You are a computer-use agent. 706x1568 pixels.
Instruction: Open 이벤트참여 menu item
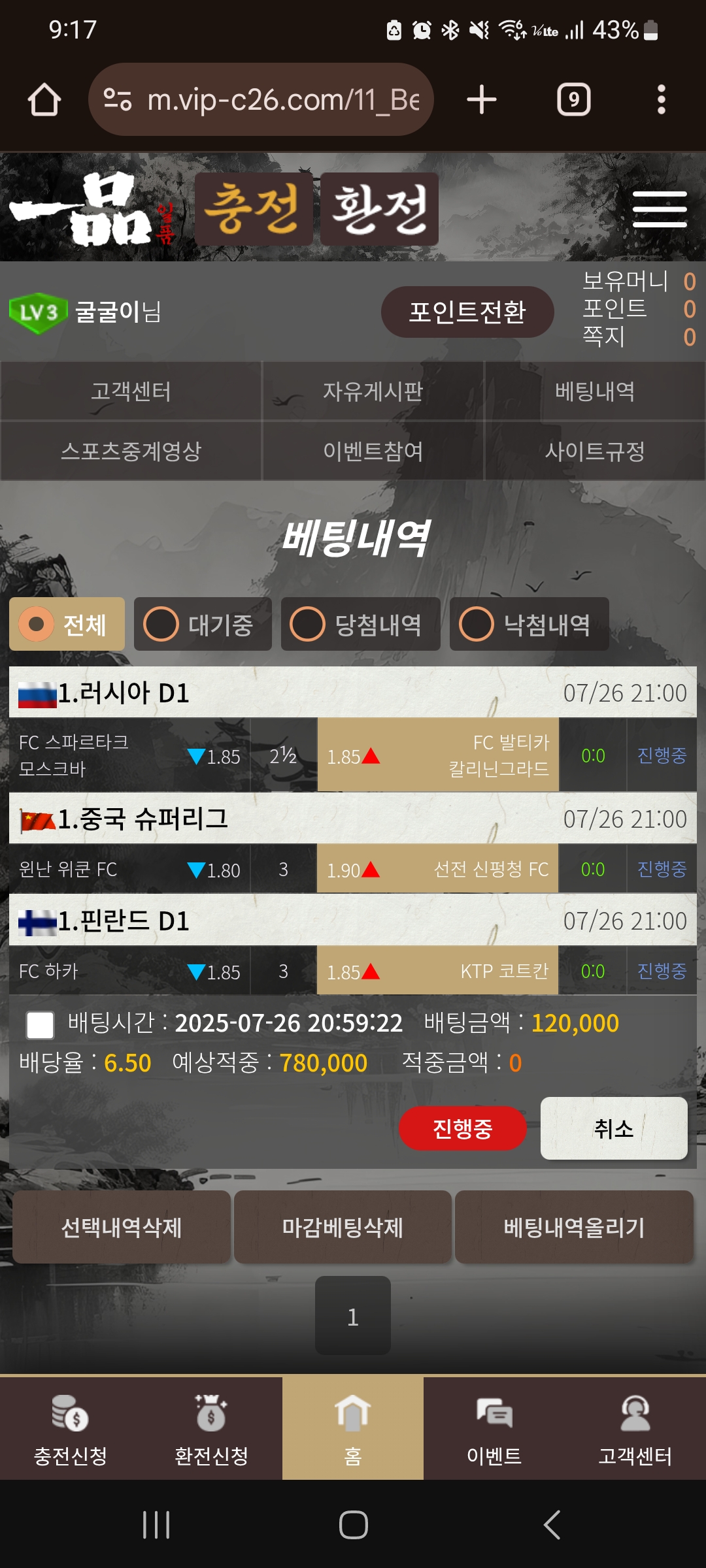373,451
